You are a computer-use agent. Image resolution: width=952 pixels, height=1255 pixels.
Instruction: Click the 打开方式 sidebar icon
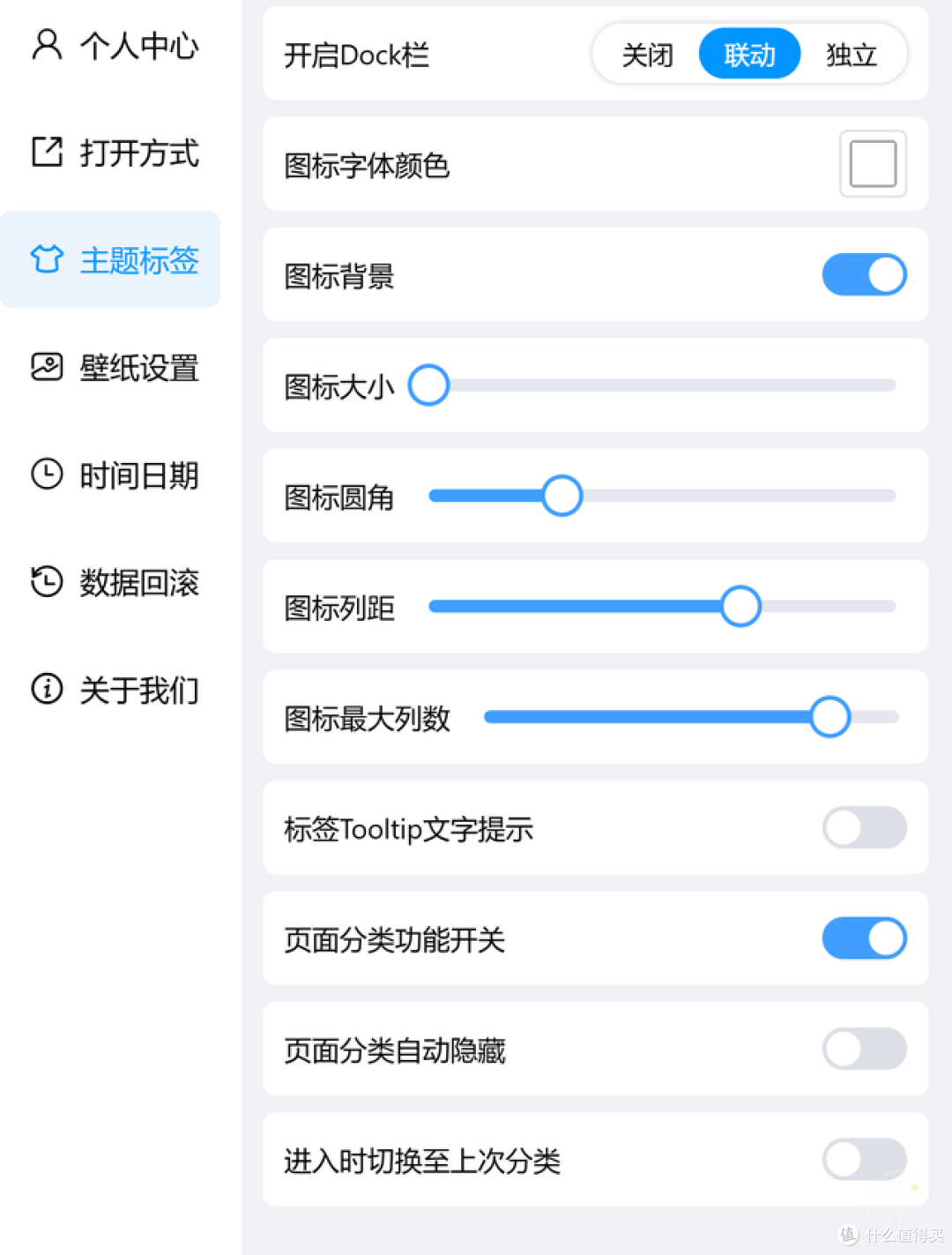(x=46, y=152)
